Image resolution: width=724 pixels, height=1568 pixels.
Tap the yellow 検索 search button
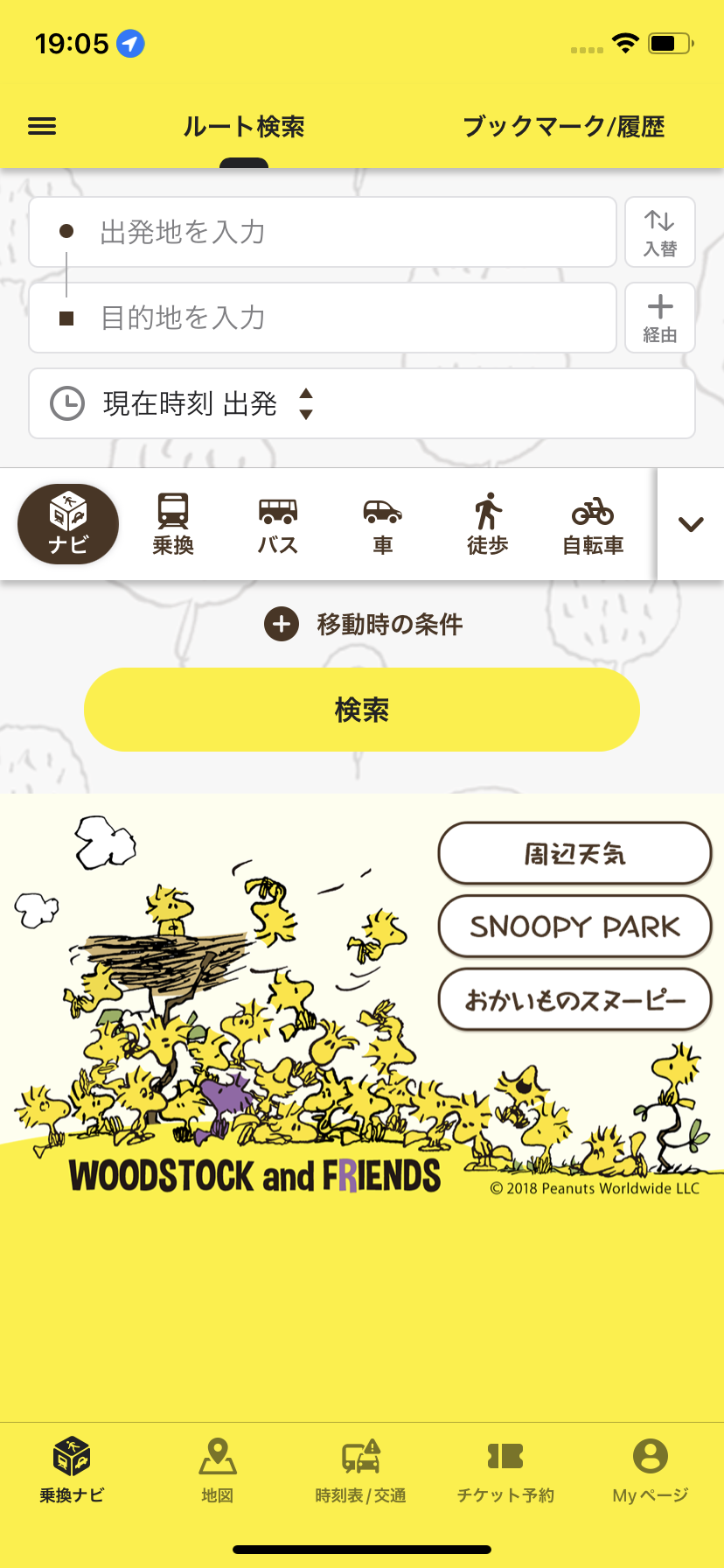click(x=362, y=710)
